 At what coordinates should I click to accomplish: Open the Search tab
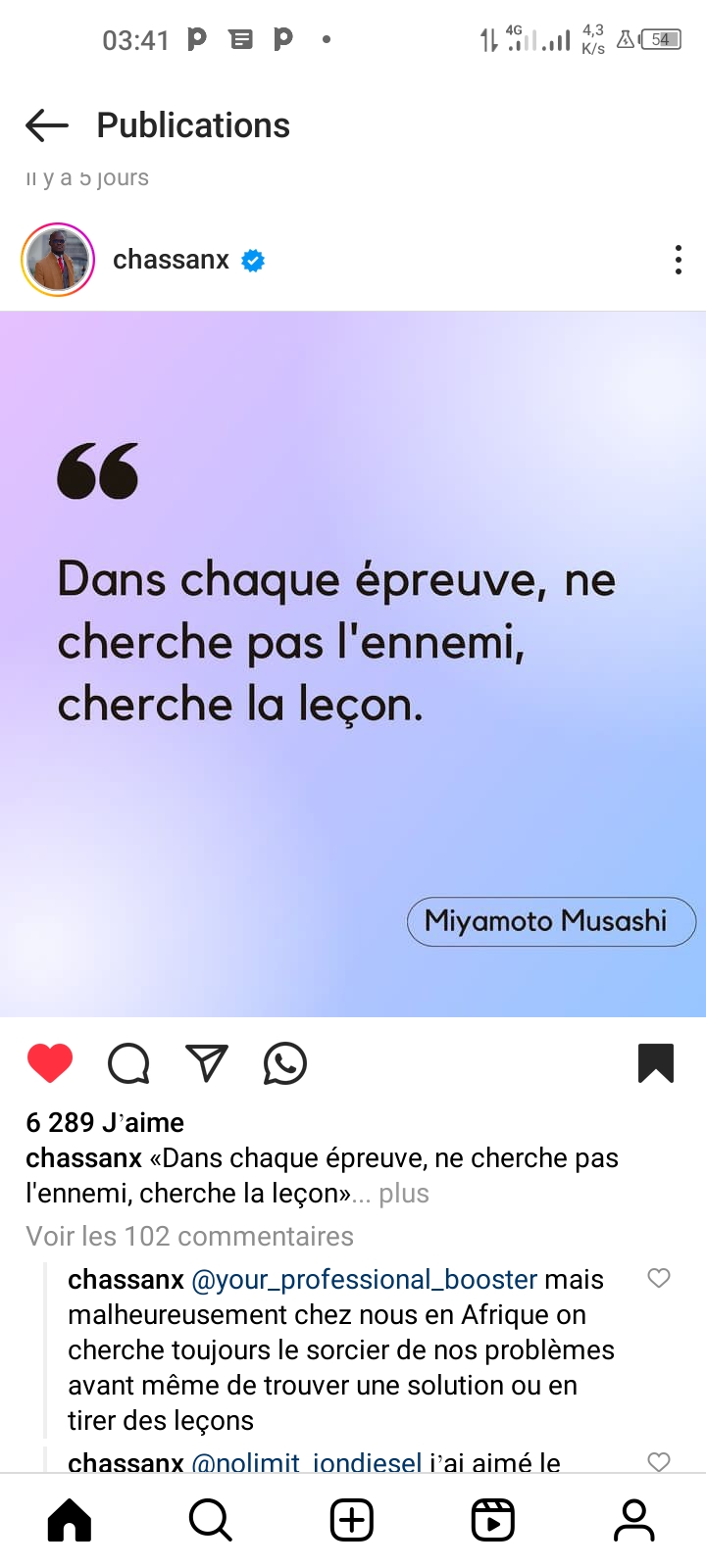[x=211, y=1521]
